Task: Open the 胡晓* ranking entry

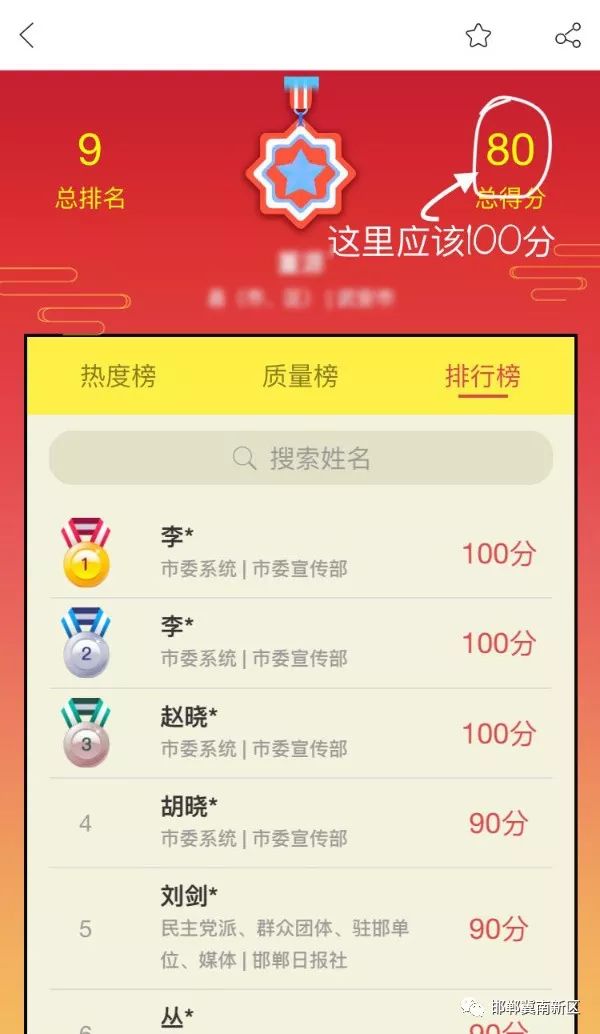Action: pos(301,823)
